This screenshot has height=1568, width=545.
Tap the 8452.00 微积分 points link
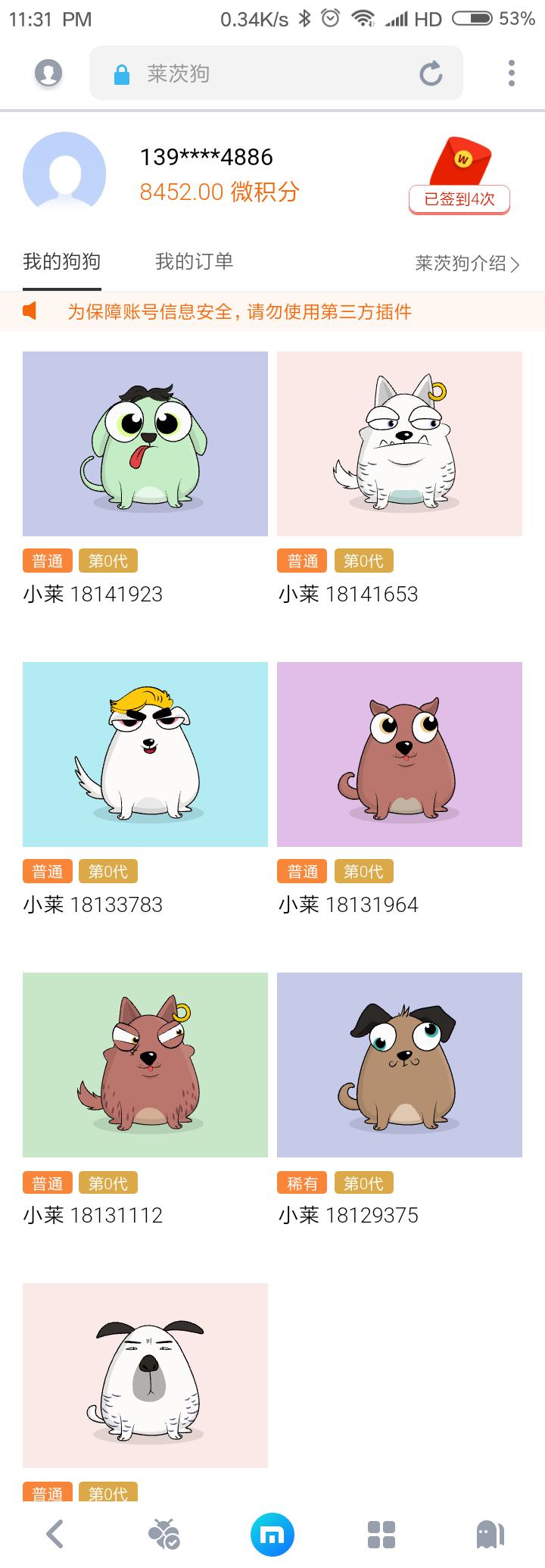(220, 192)
